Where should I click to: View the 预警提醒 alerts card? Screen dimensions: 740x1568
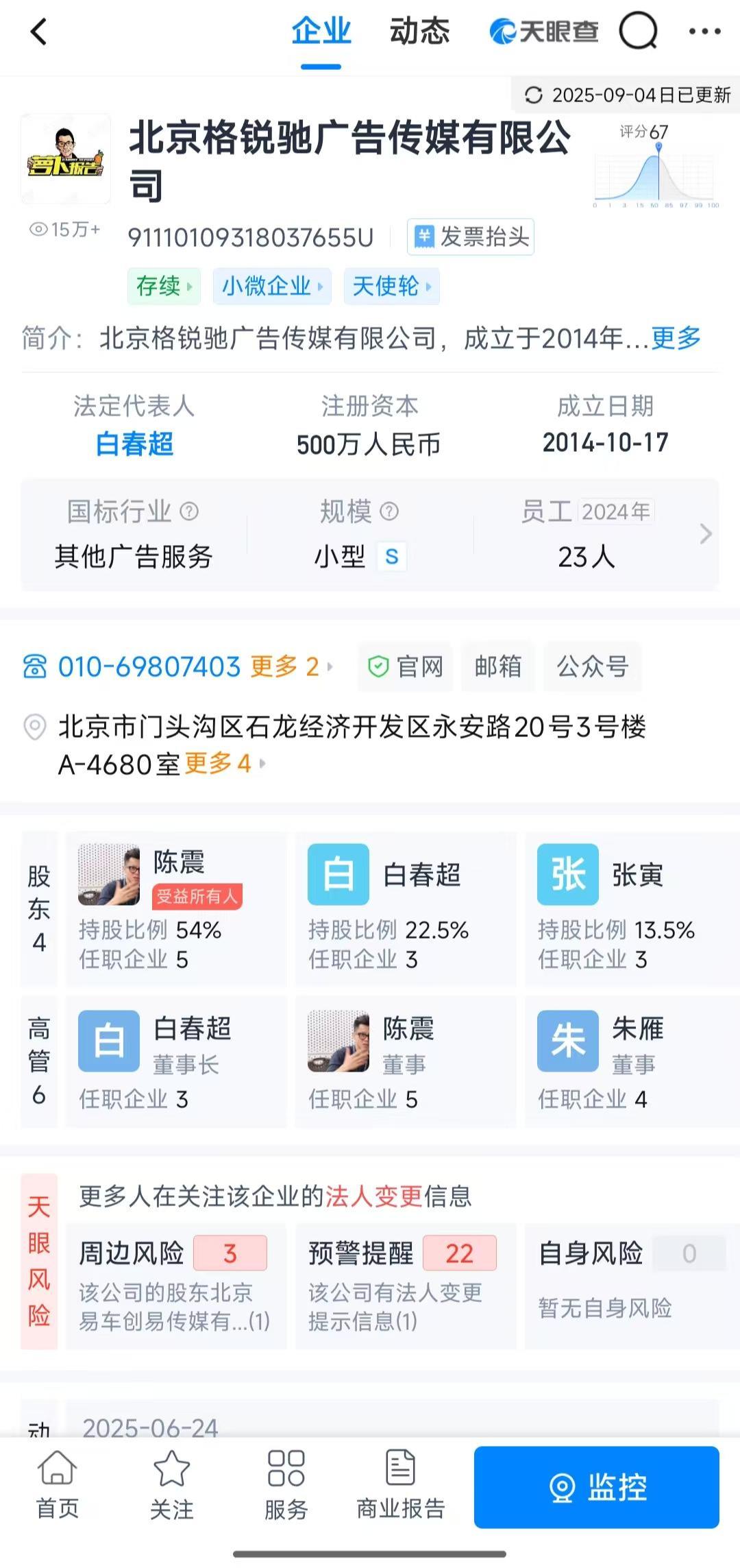(405, 1286)
